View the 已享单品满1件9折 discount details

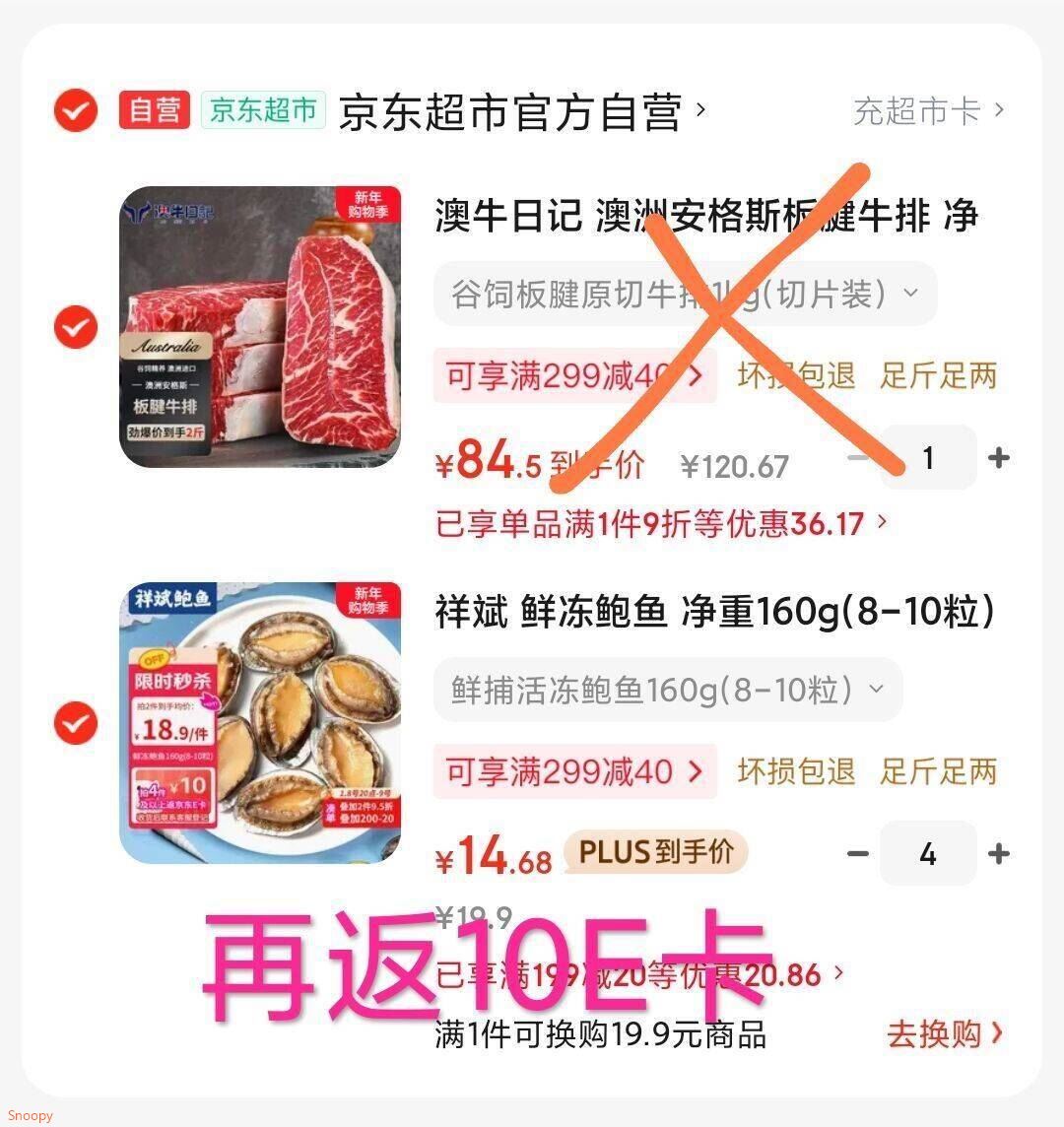click(661, 523)
